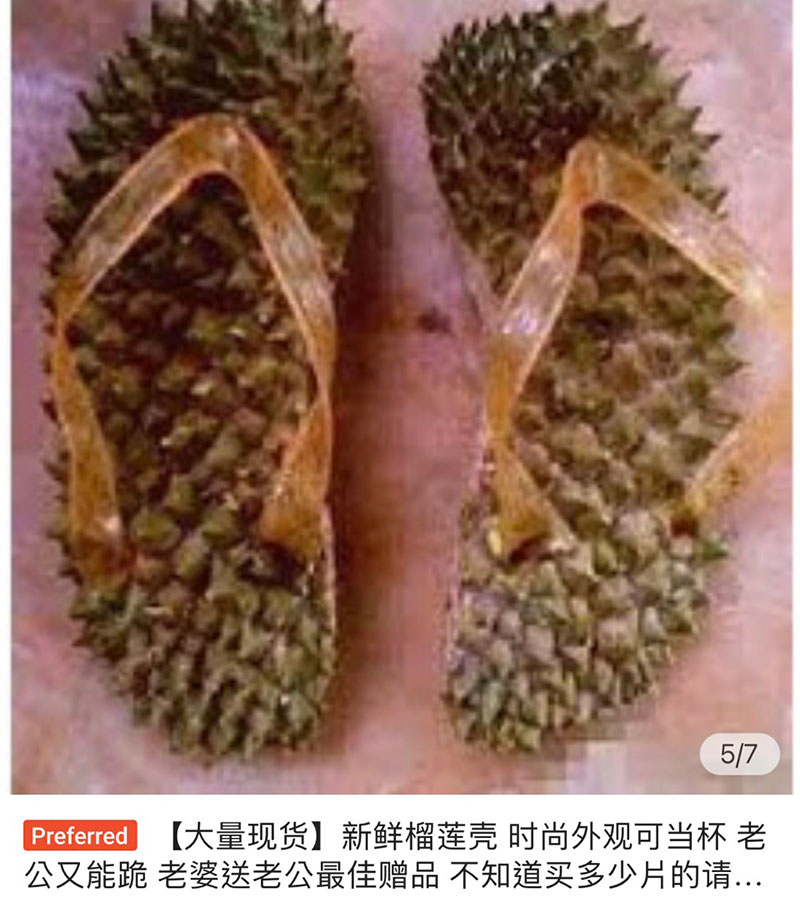The width and height of the screenshot is (800, 903).
Task: Open the durian slipper product photo fullscreen
Action: click(400, 400)
